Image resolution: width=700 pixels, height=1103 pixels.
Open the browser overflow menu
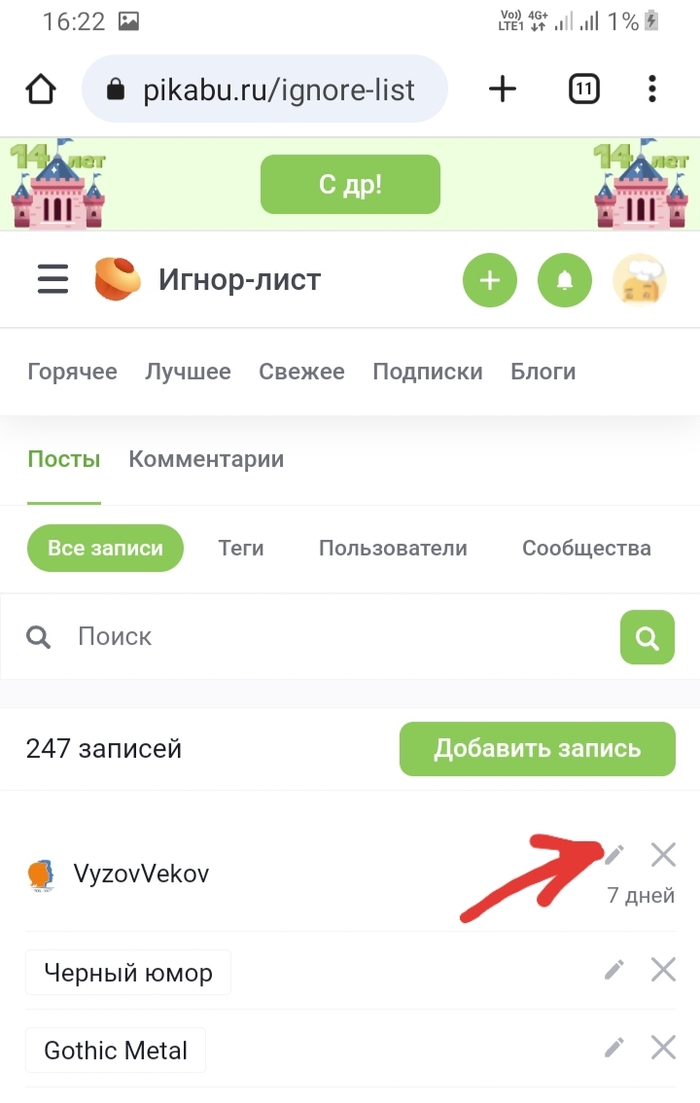pos(652,90)
